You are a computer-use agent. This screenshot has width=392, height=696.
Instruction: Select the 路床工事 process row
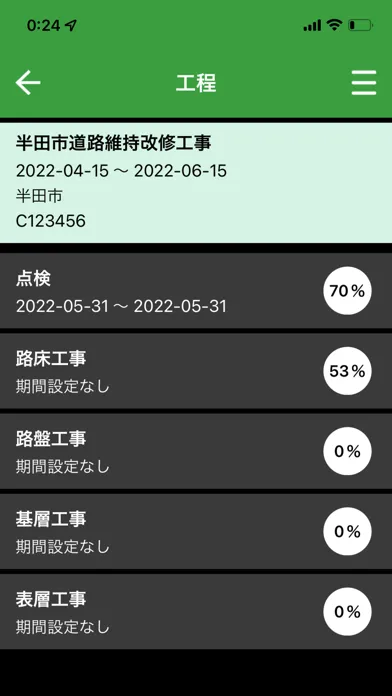tap(196, 371)
